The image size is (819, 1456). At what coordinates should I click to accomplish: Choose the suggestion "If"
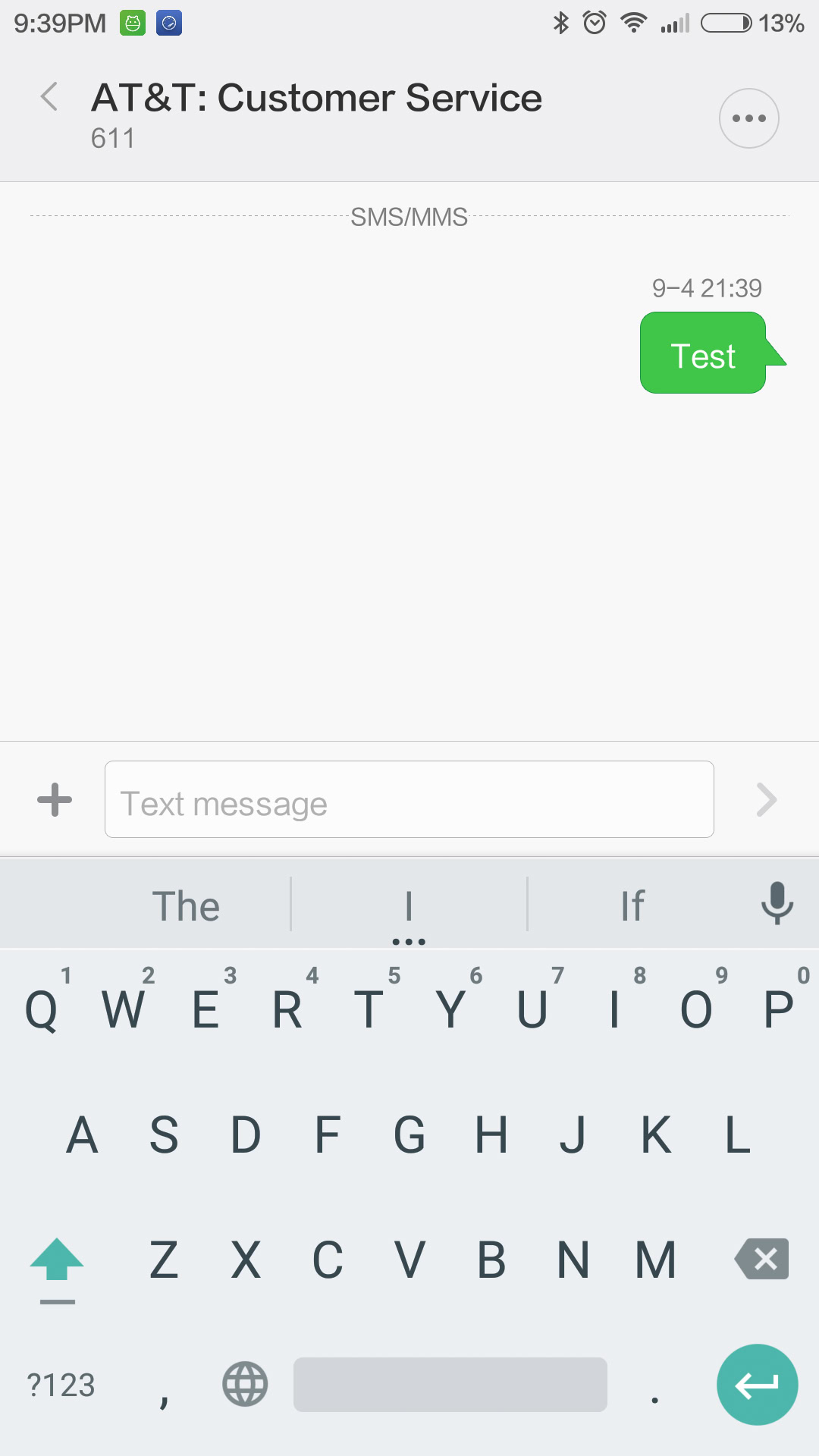(x=632, y=905)
